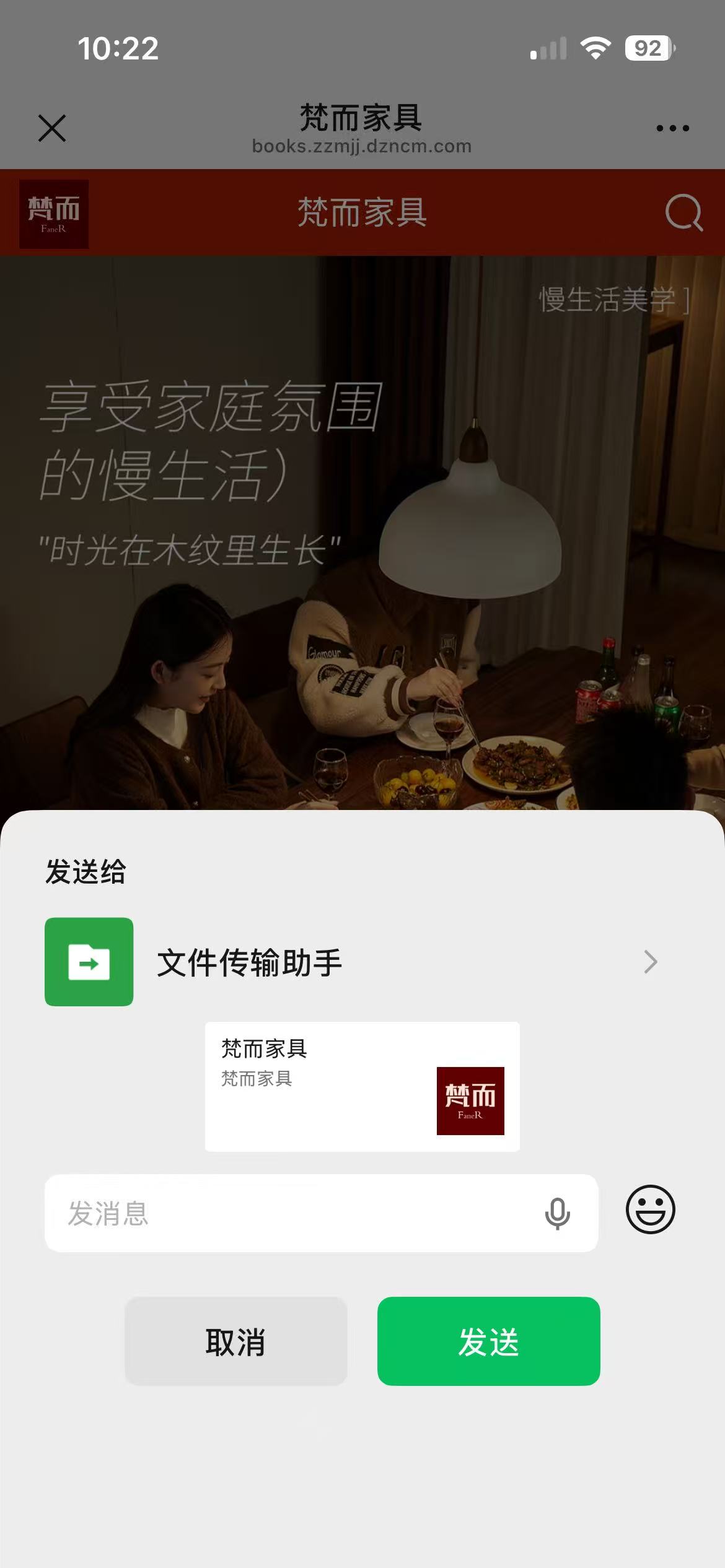Image resolution: width=725 pixels, height=1568 pixels.
Task: Open the three-dot more options menu
Action: pyautogui.click(x=672, y=128)
